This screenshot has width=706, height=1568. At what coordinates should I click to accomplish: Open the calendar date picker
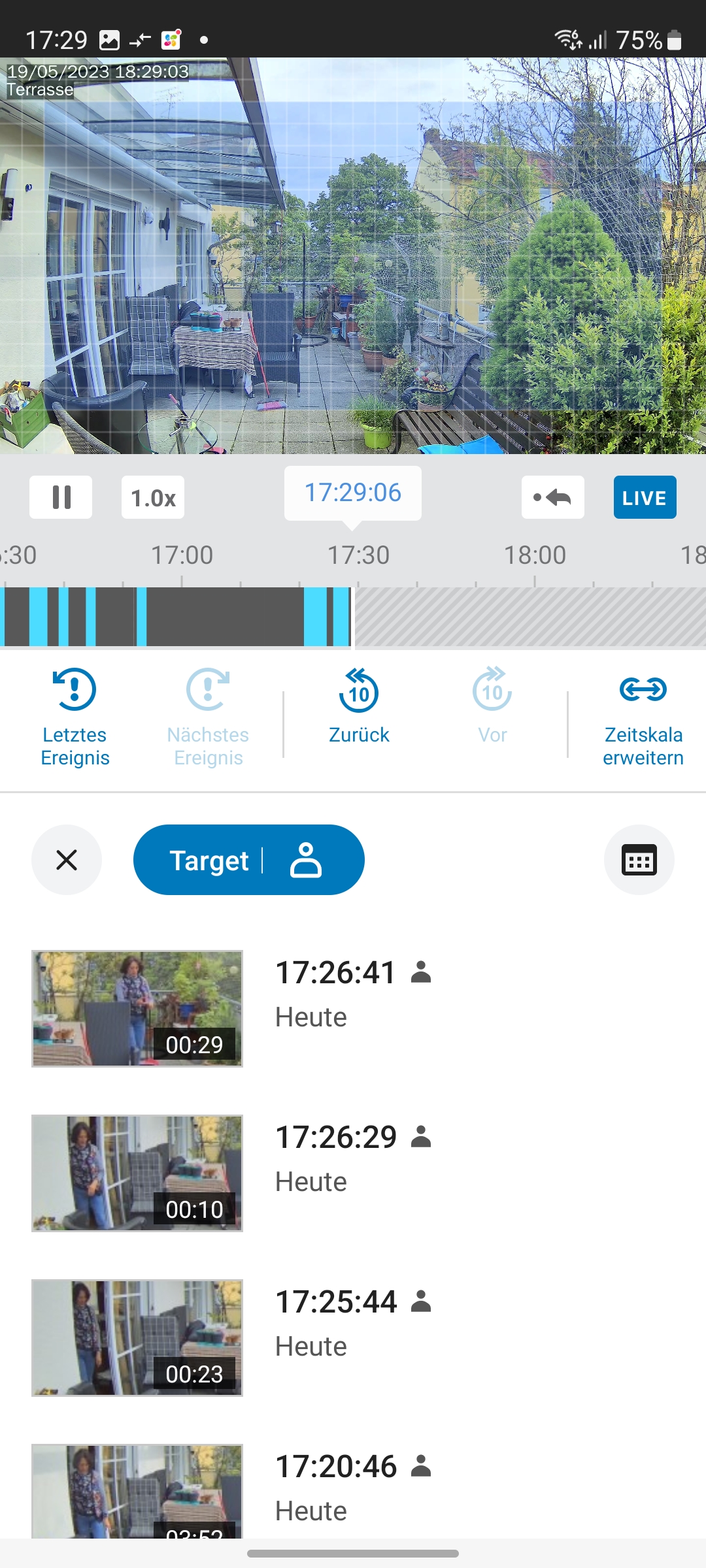[x=639, y=860]
